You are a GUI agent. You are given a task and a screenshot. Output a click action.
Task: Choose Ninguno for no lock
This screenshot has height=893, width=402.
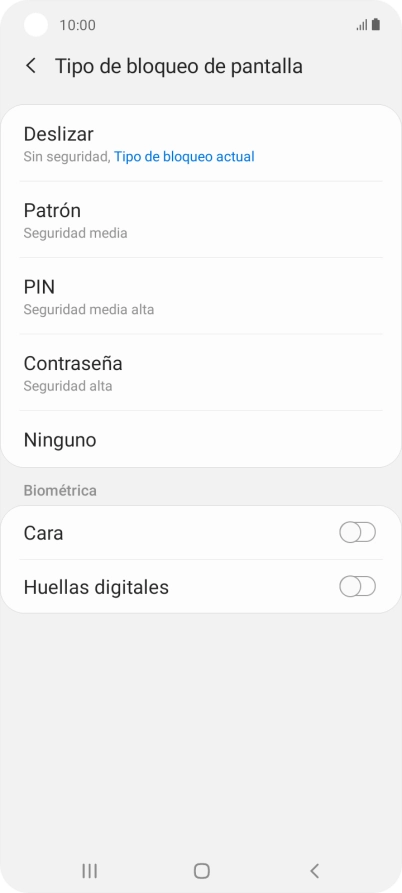[201, 439]
